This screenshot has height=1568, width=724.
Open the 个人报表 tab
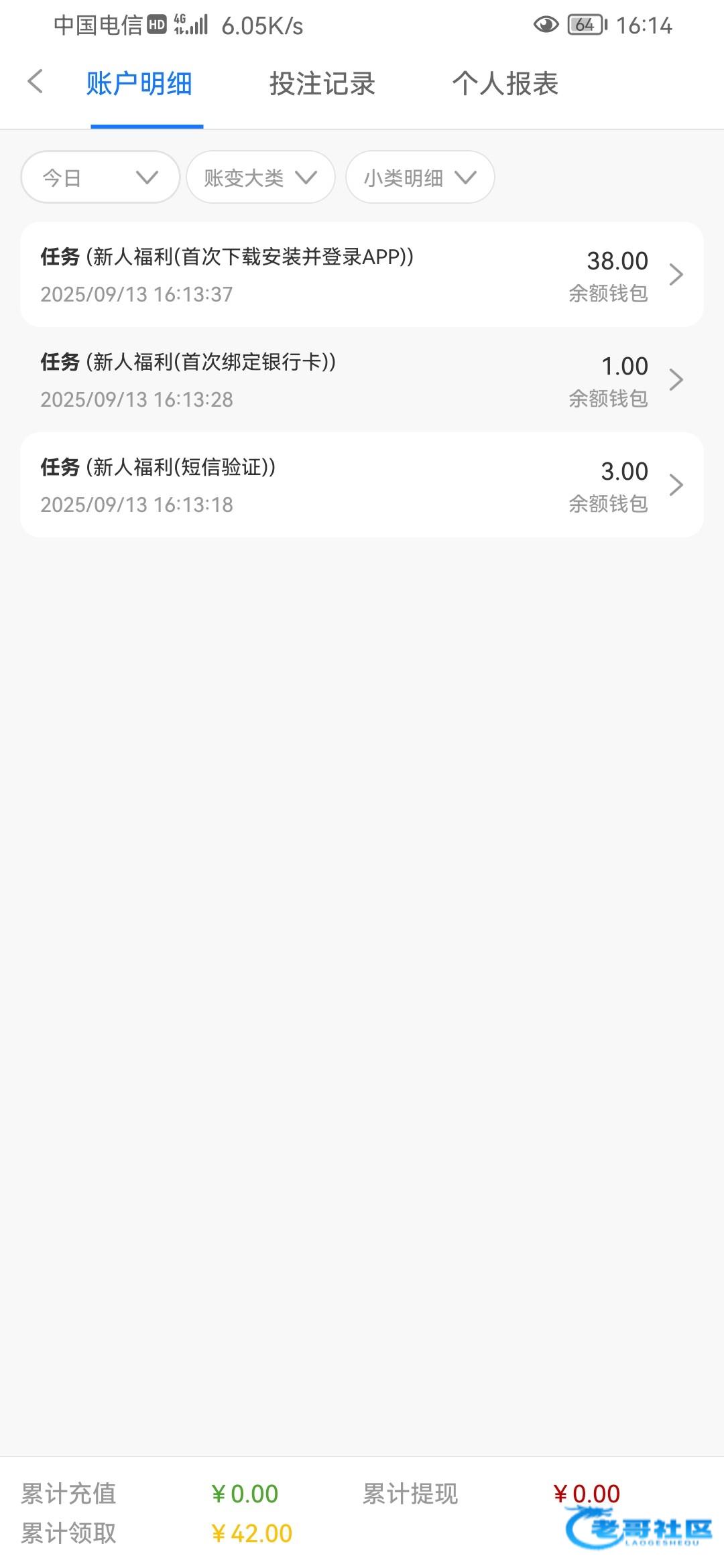(505, 84)
